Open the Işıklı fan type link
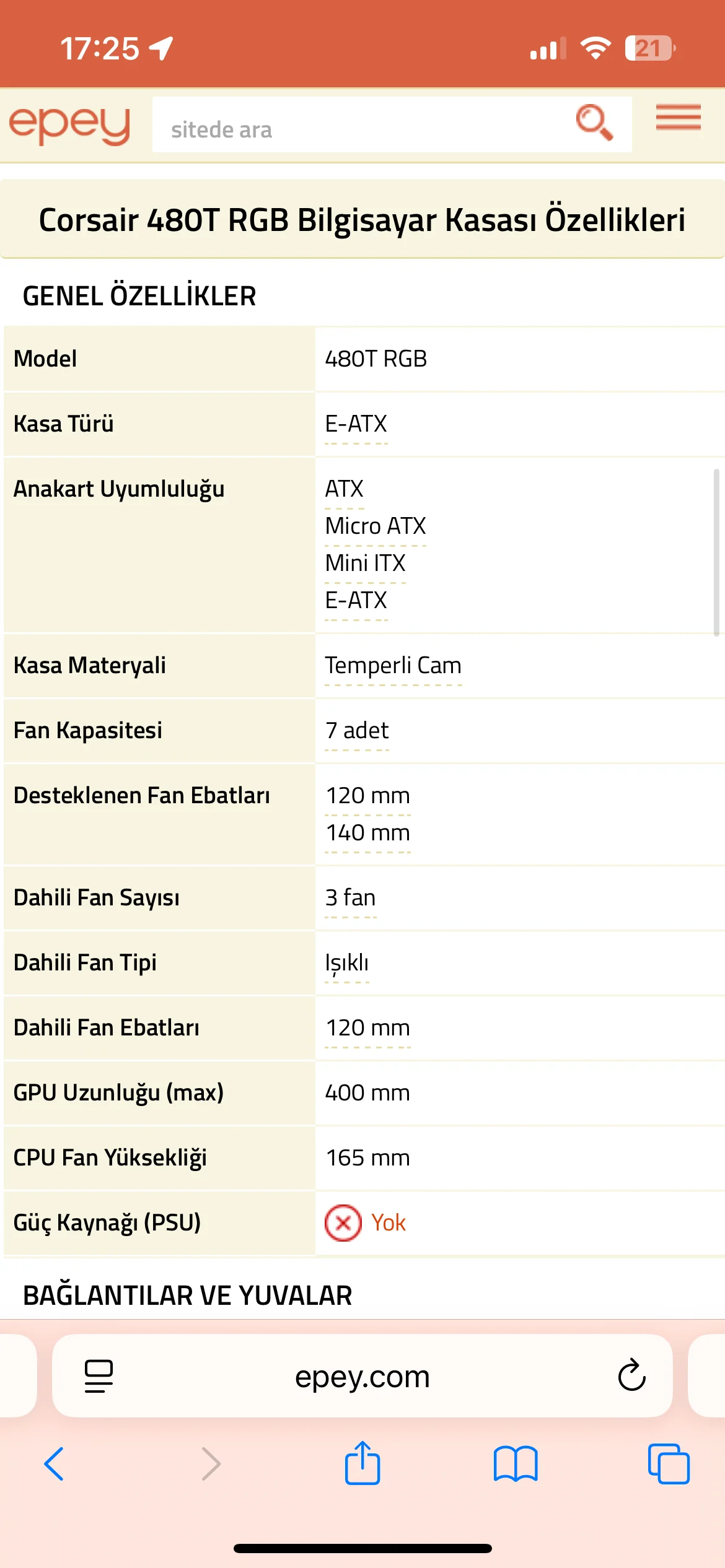The width and height of the screenshot is (725, 1568). (x=346, y=963)
